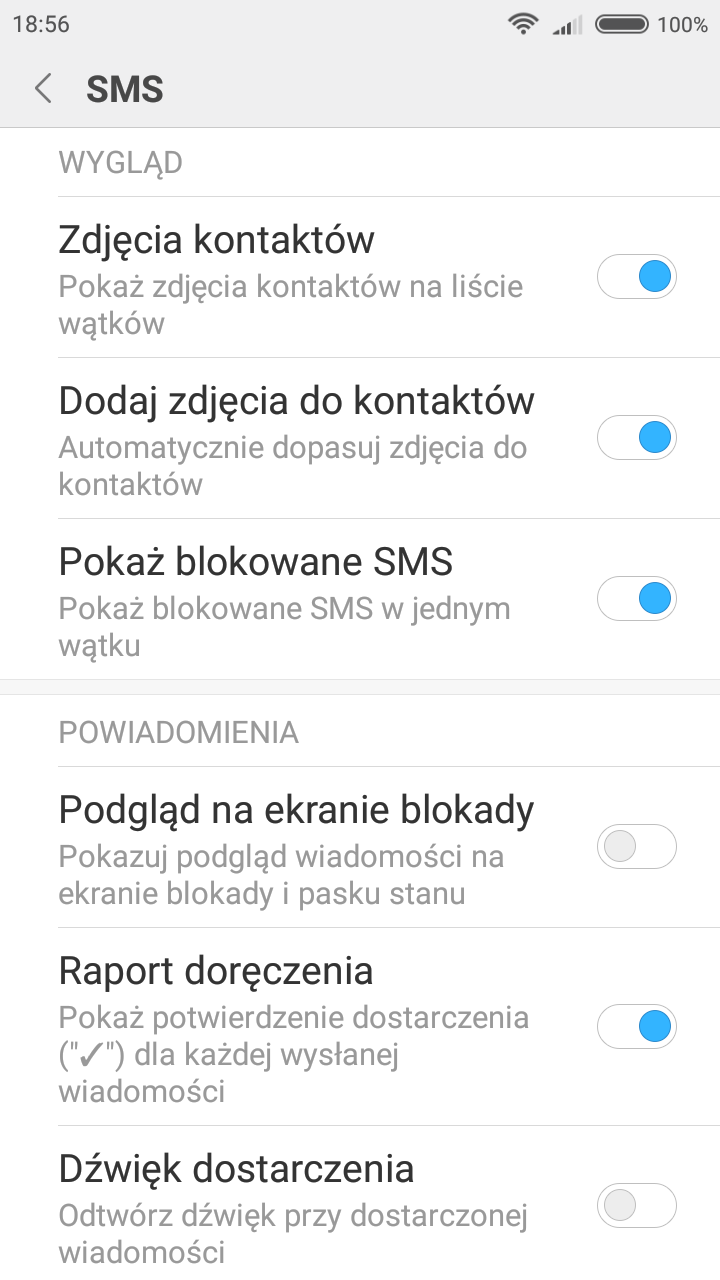Screen dimensions: 720x1280
Task: Enable Podgląd na ekranie blokady
Action: click(637, 847)
